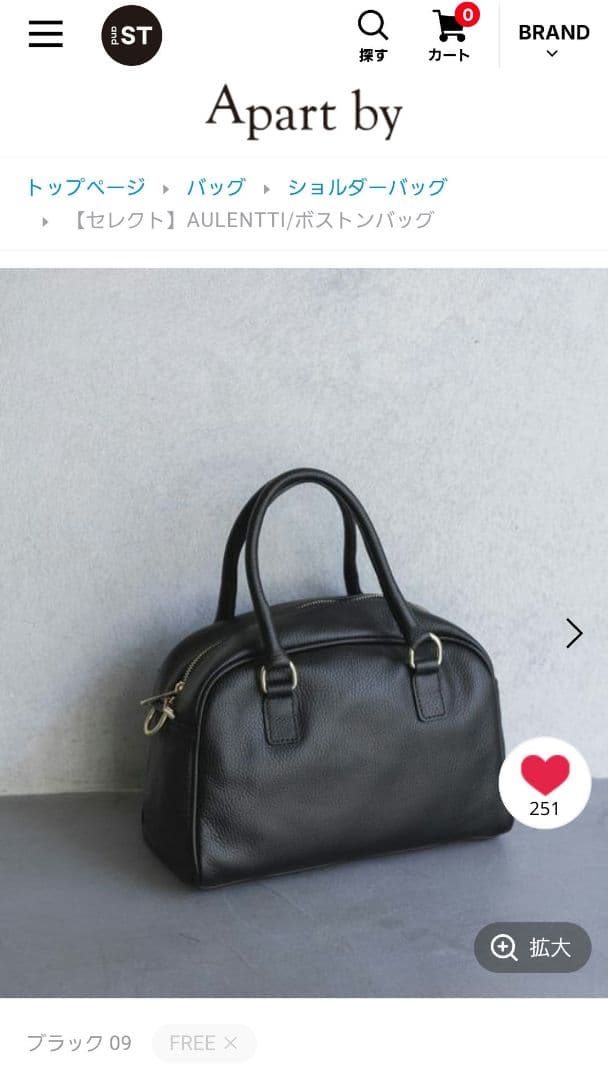Image resolution: width=608 pixels, height=1080 pixels.
Task: Expand the BRAND dropdown
Action: [x=553, y=40]
